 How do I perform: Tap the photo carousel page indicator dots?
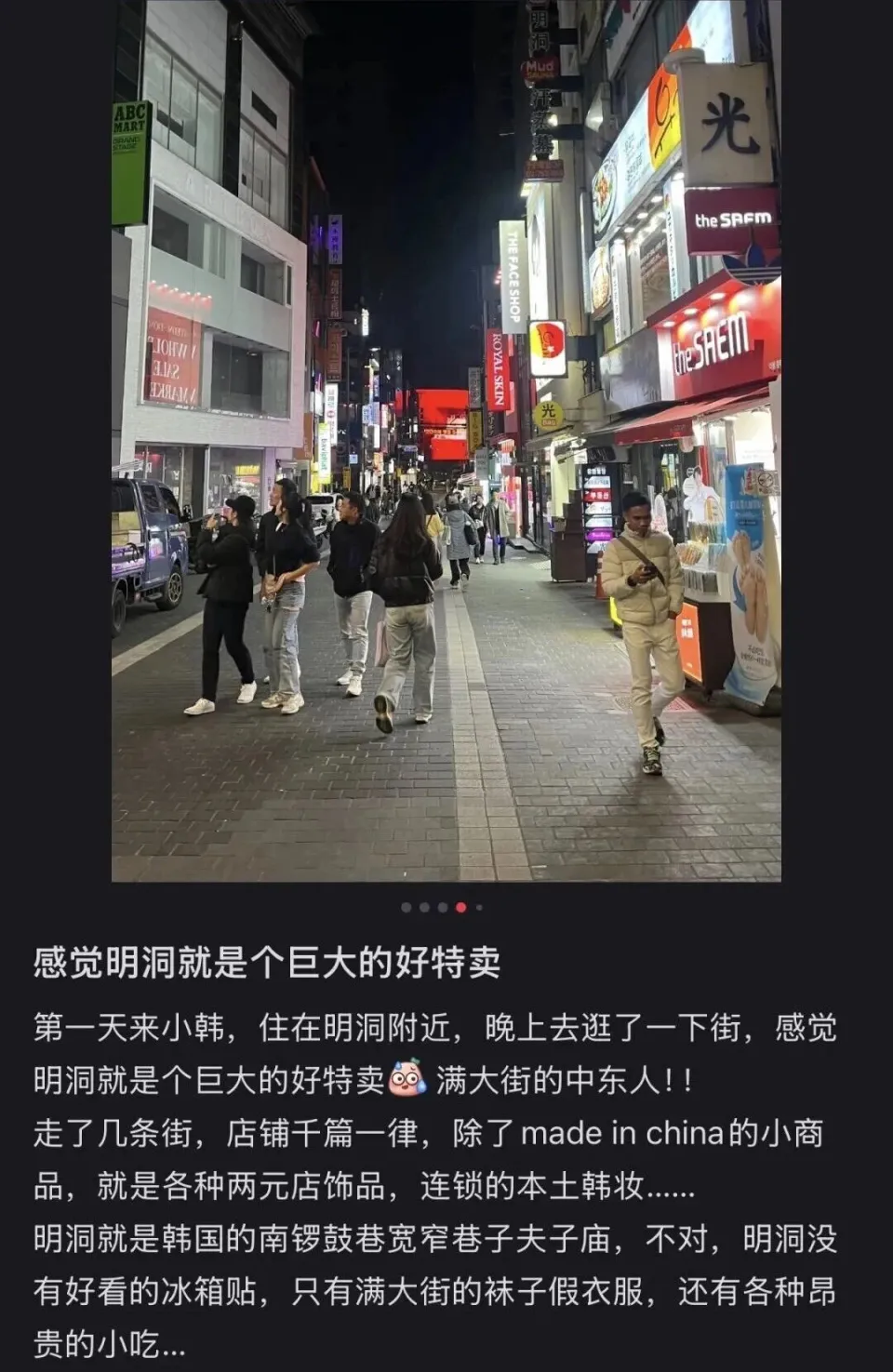[442, 907]
